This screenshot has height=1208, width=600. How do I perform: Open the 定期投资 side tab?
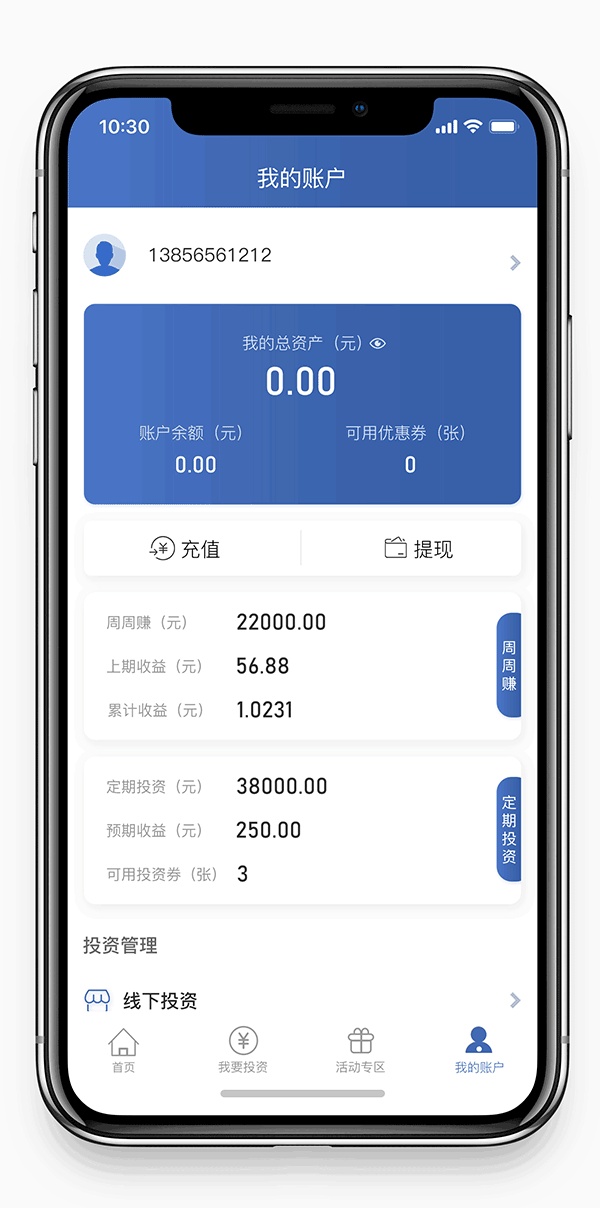509,829
